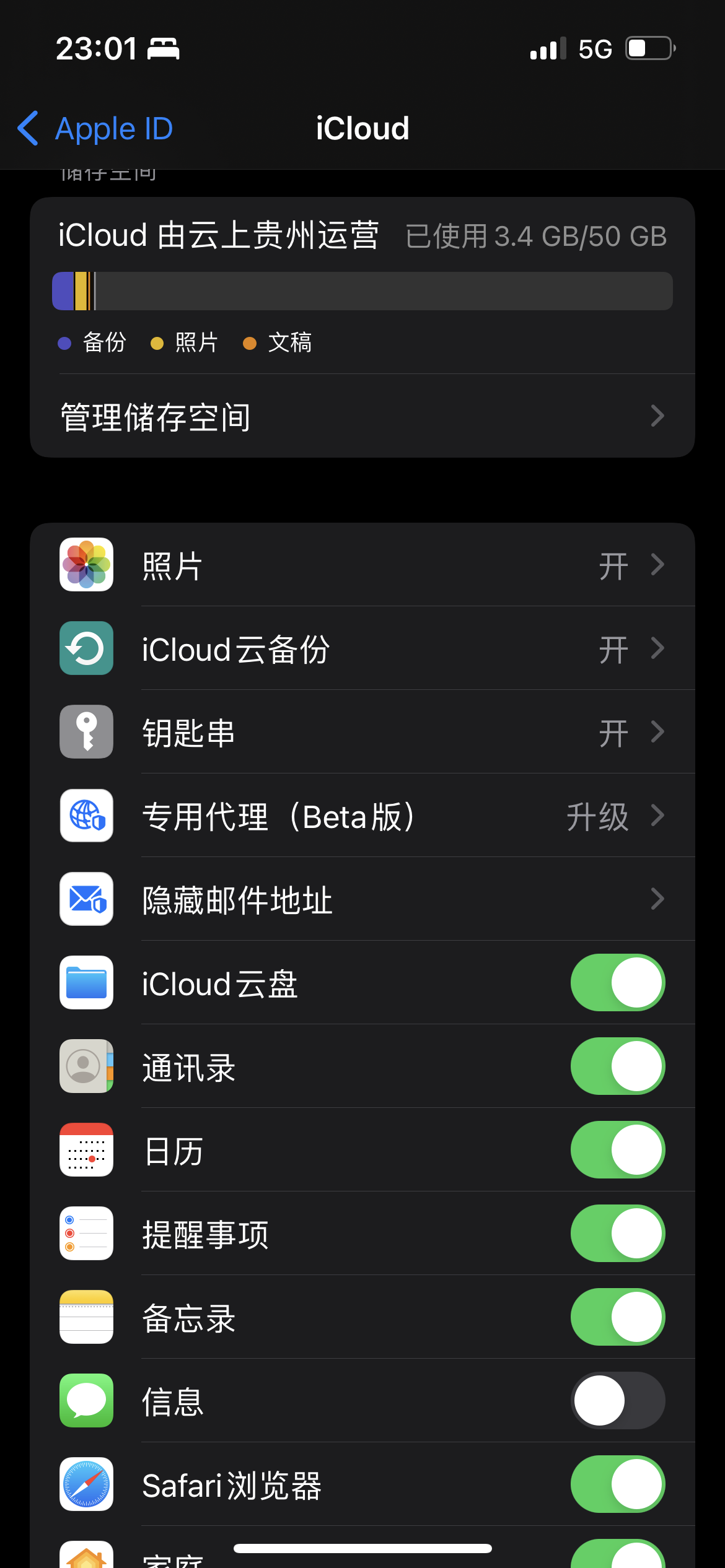Open iCloud云备份 settings
The image size is (725, 1568).
click(x=362, y=648)
